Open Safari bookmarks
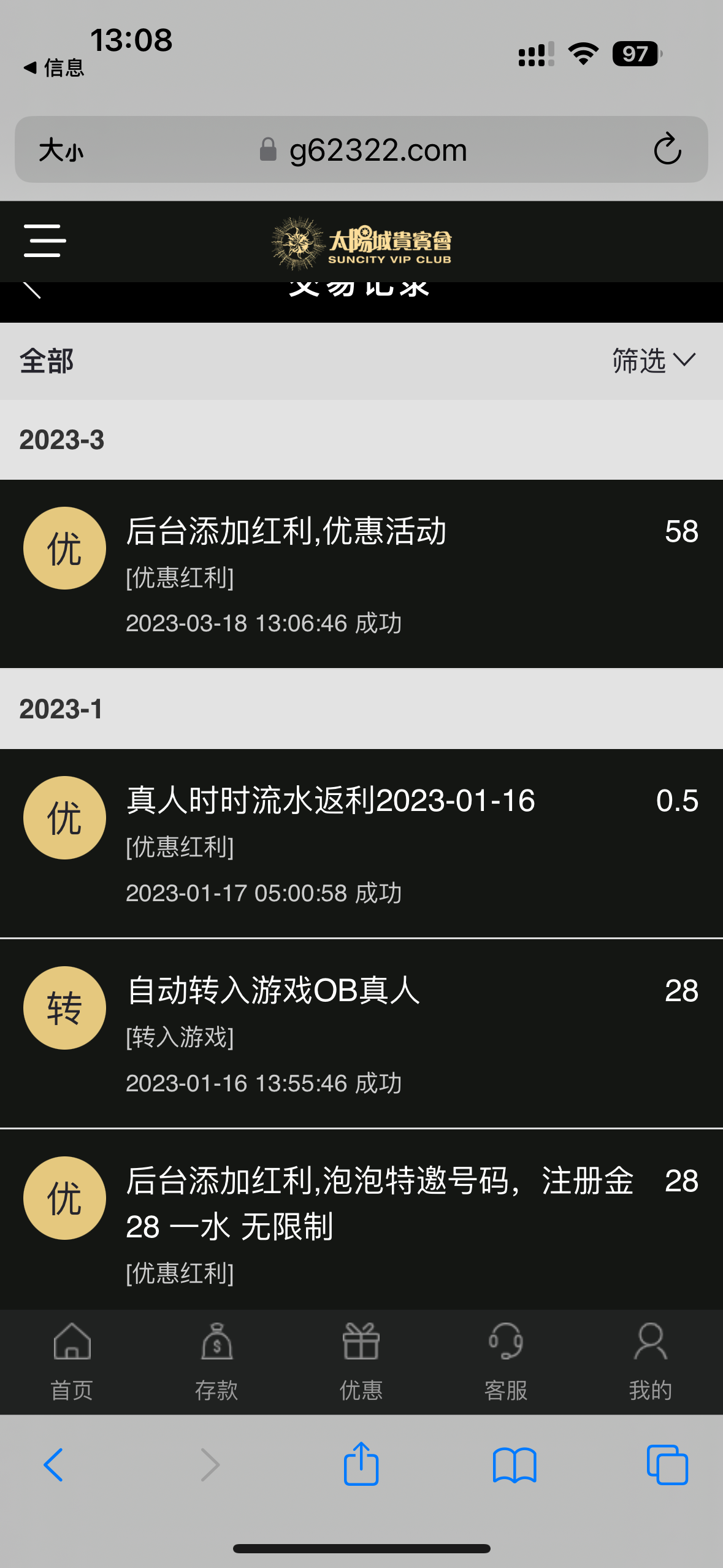Viewport: 723px width, 1568px height. coord(515,1465)
